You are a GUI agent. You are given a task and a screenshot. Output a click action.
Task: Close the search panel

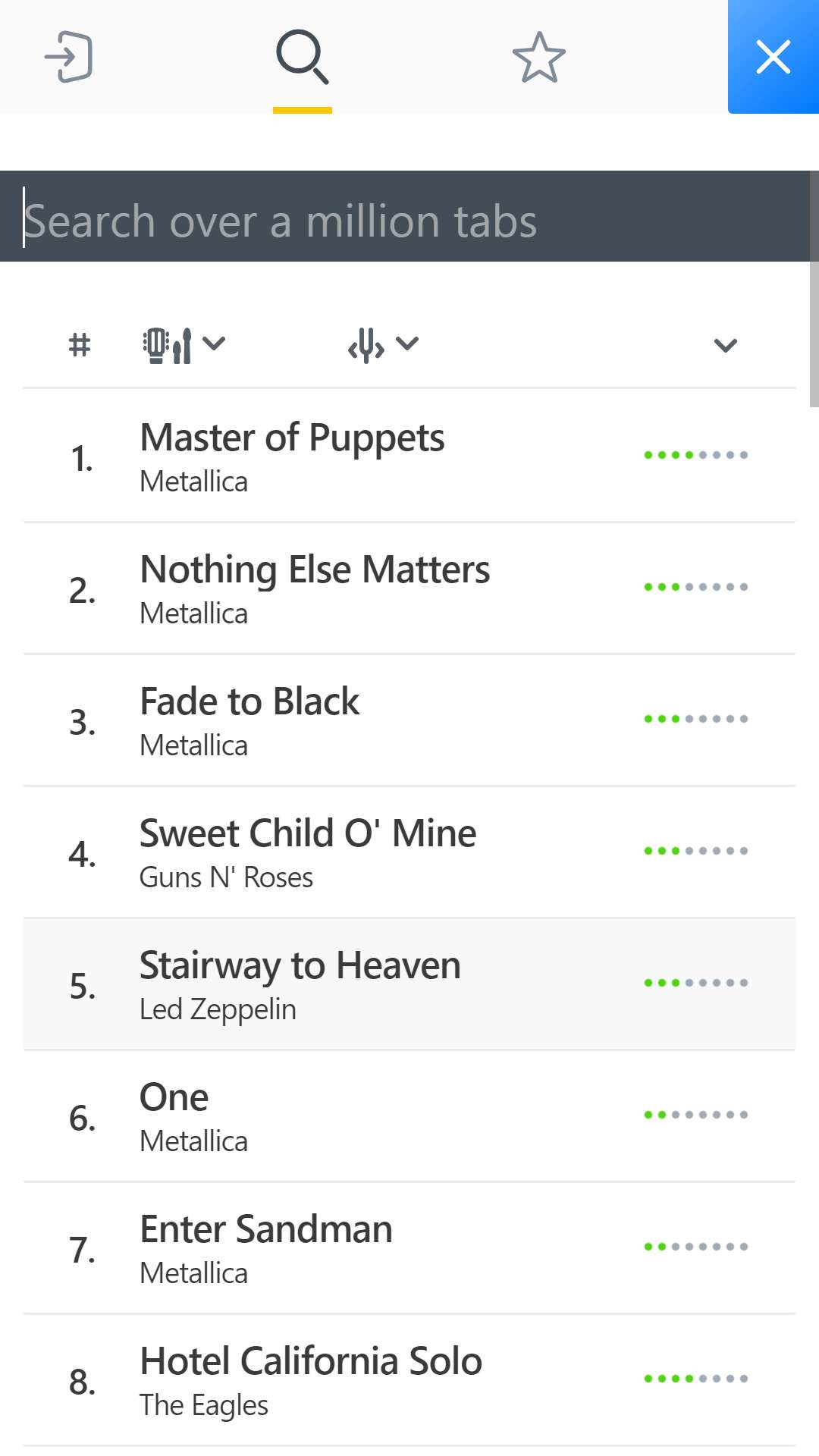(x=773, y=57)
